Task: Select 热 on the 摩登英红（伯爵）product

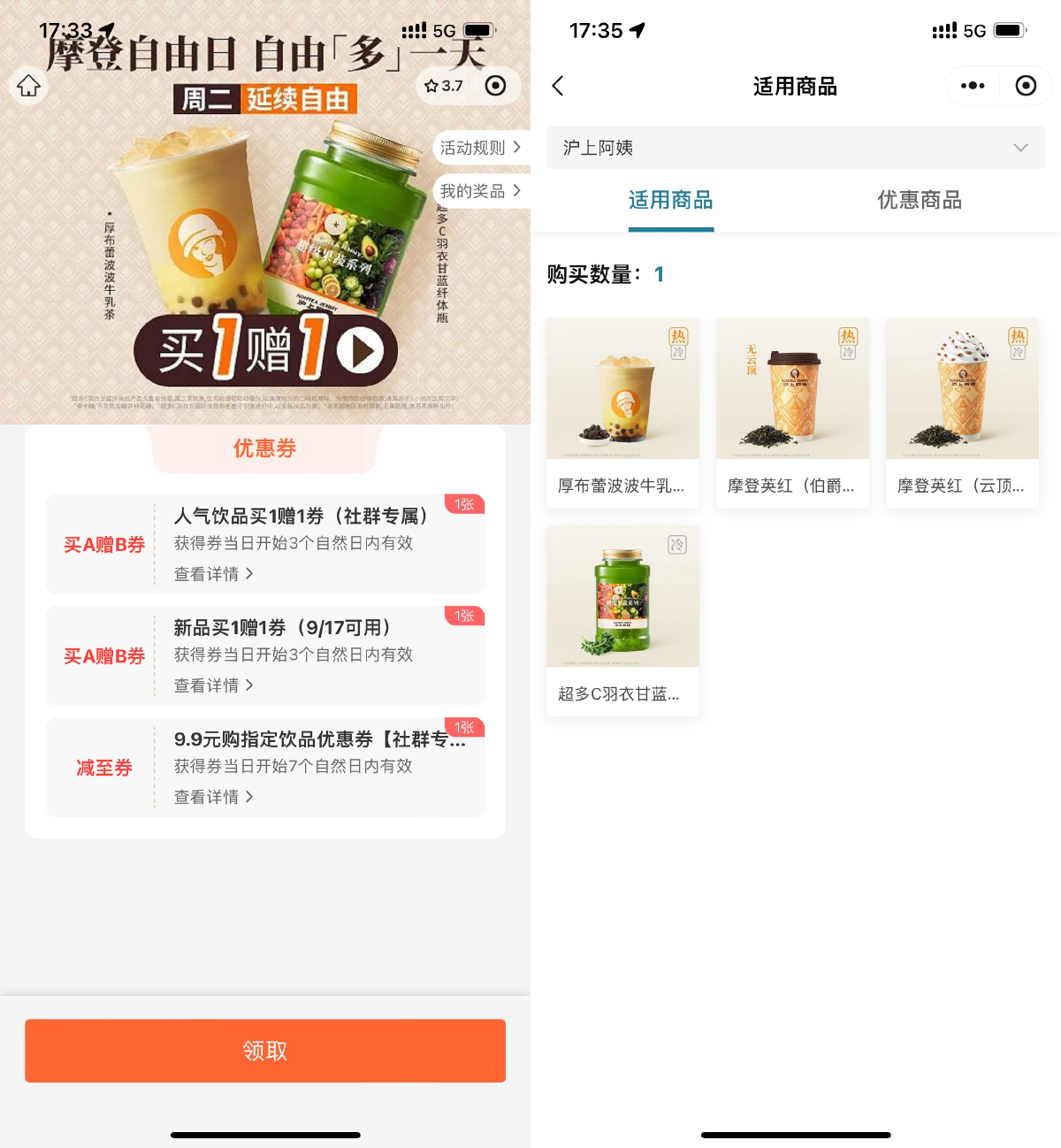Action: pos(847,337)
